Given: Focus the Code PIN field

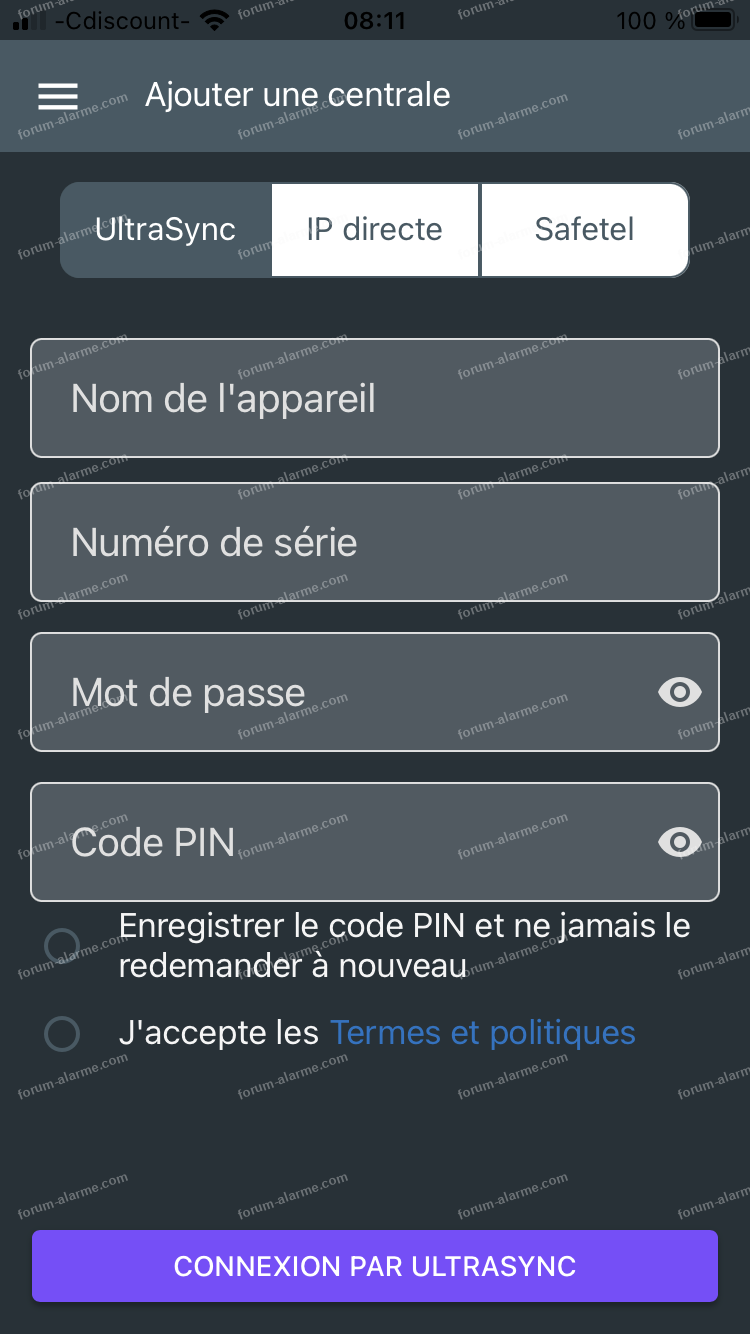Looking at the screenshot, I should point(375,842).
